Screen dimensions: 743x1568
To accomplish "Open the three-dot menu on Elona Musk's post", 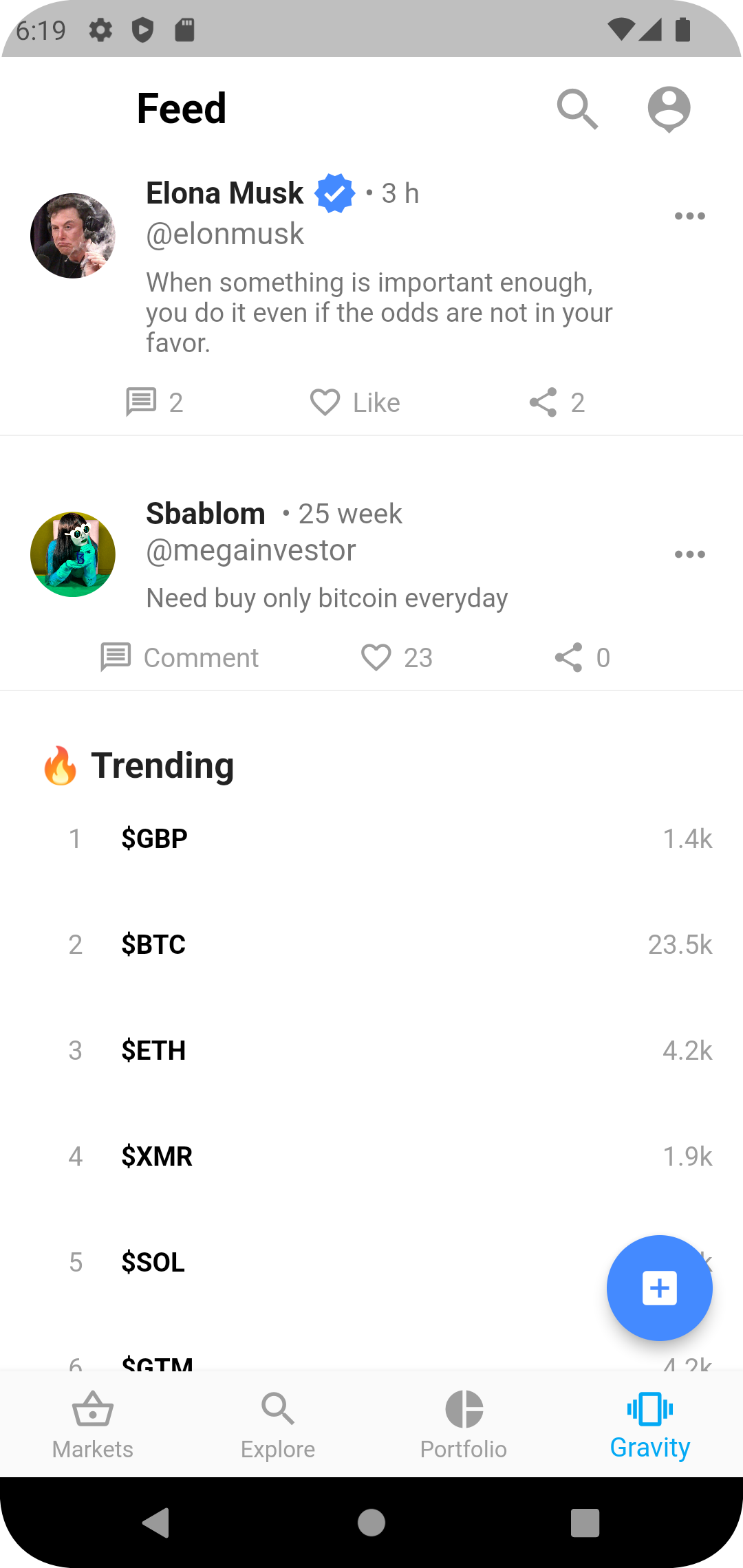I will tap(689, 216).
